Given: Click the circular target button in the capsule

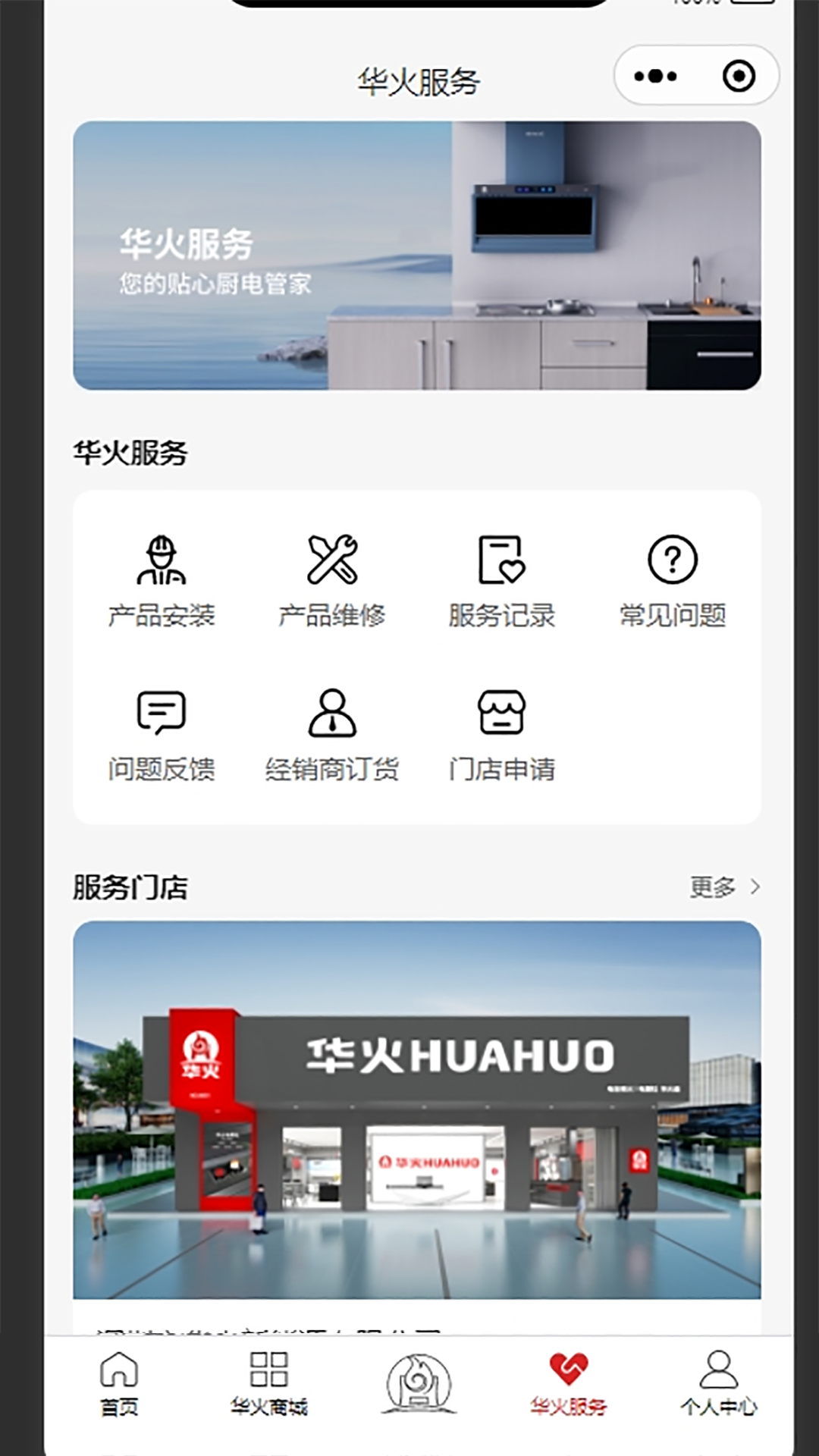Looking at the screenshot, I should coord(738,74).
